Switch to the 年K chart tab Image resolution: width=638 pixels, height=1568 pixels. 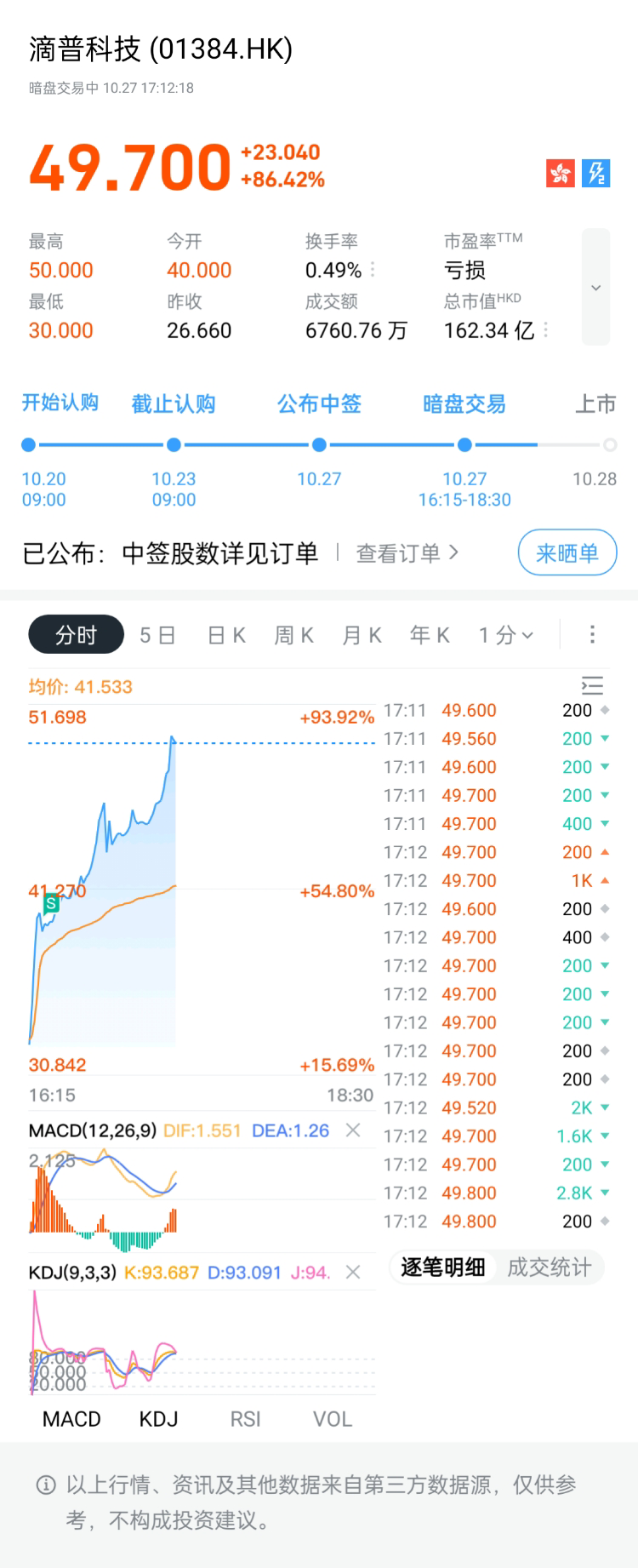point(430,635)
